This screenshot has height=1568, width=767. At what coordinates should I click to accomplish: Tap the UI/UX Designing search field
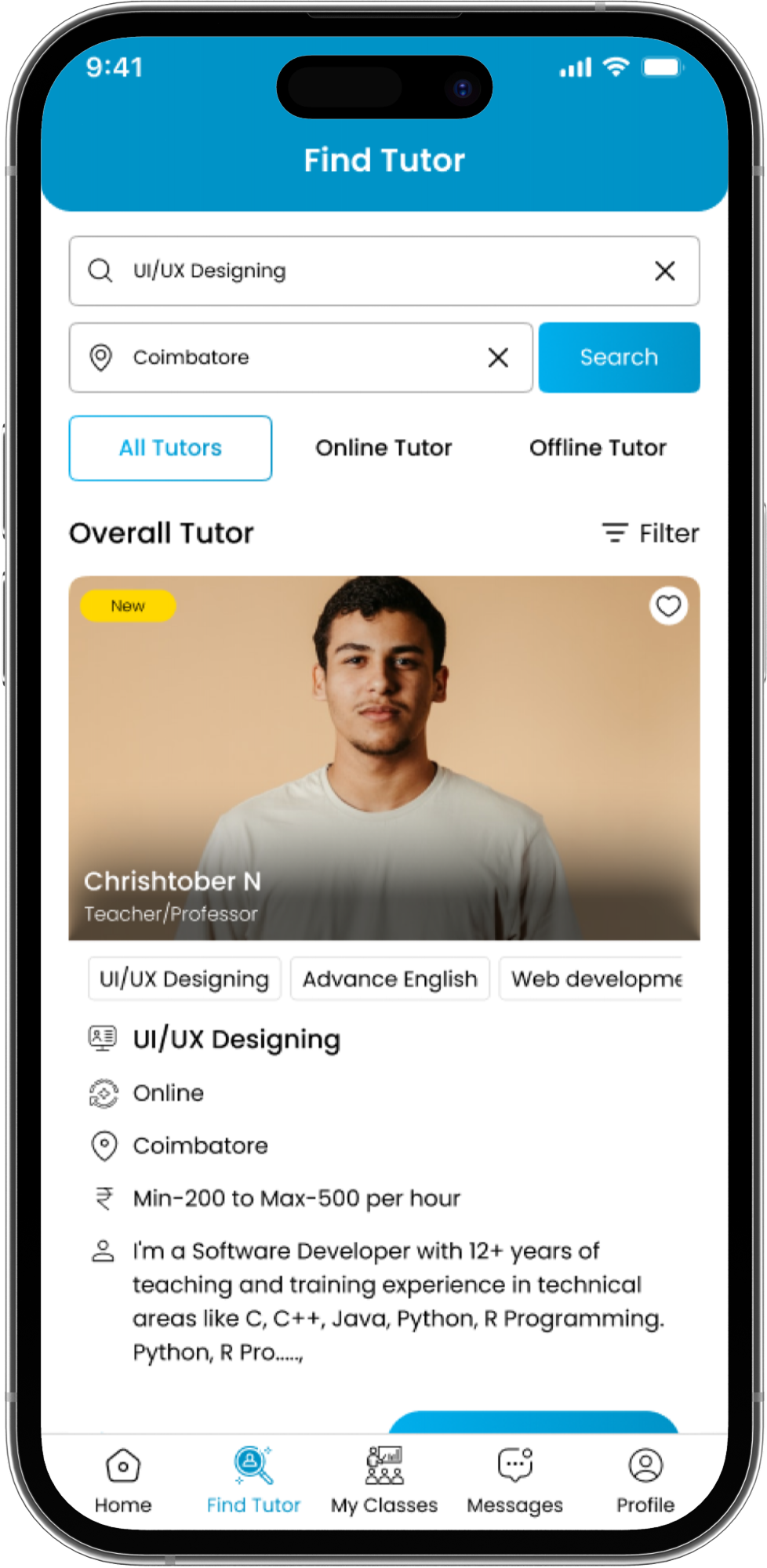tap(384, 270)
